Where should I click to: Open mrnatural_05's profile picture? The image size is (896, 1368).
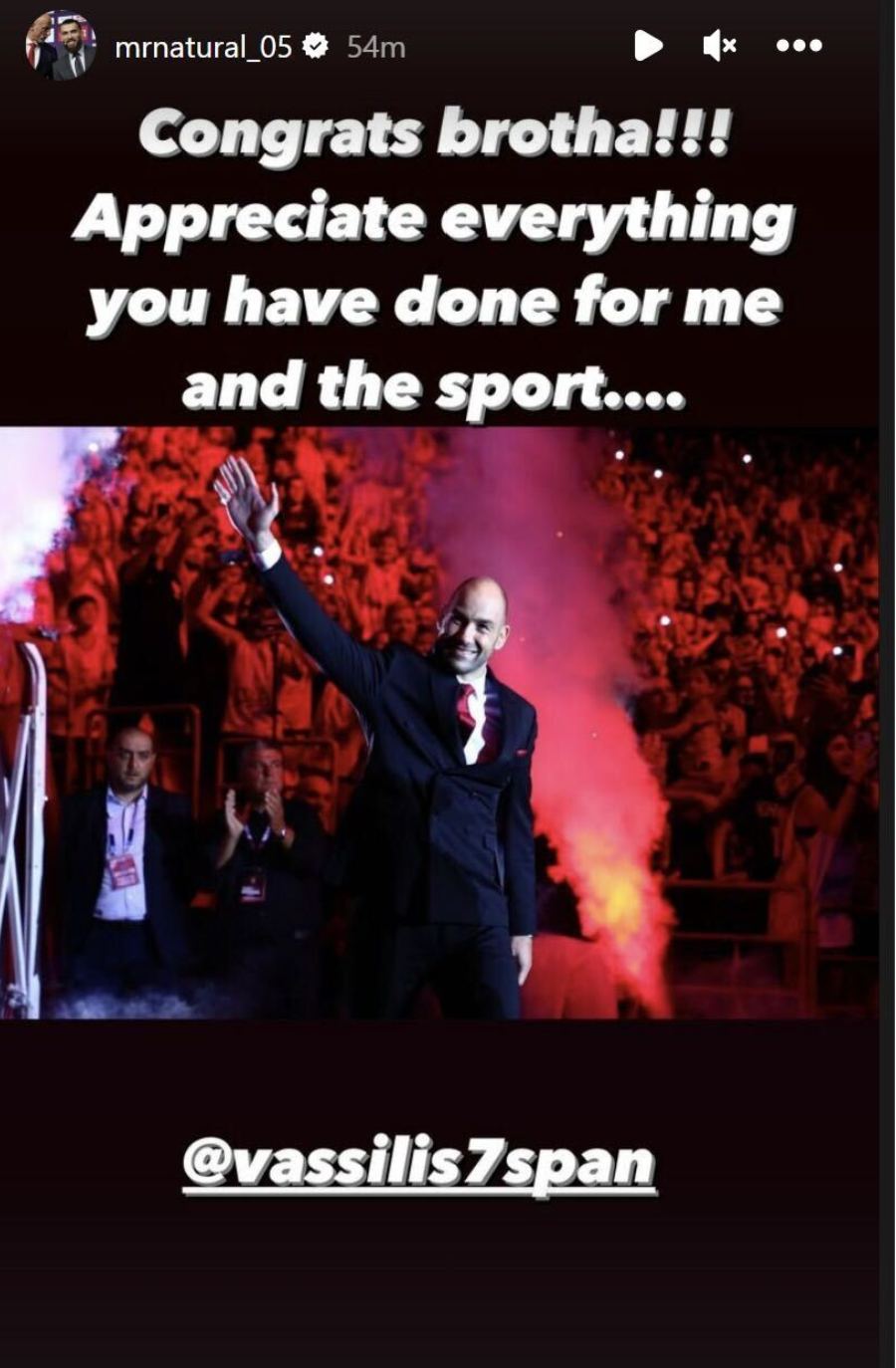60,46
